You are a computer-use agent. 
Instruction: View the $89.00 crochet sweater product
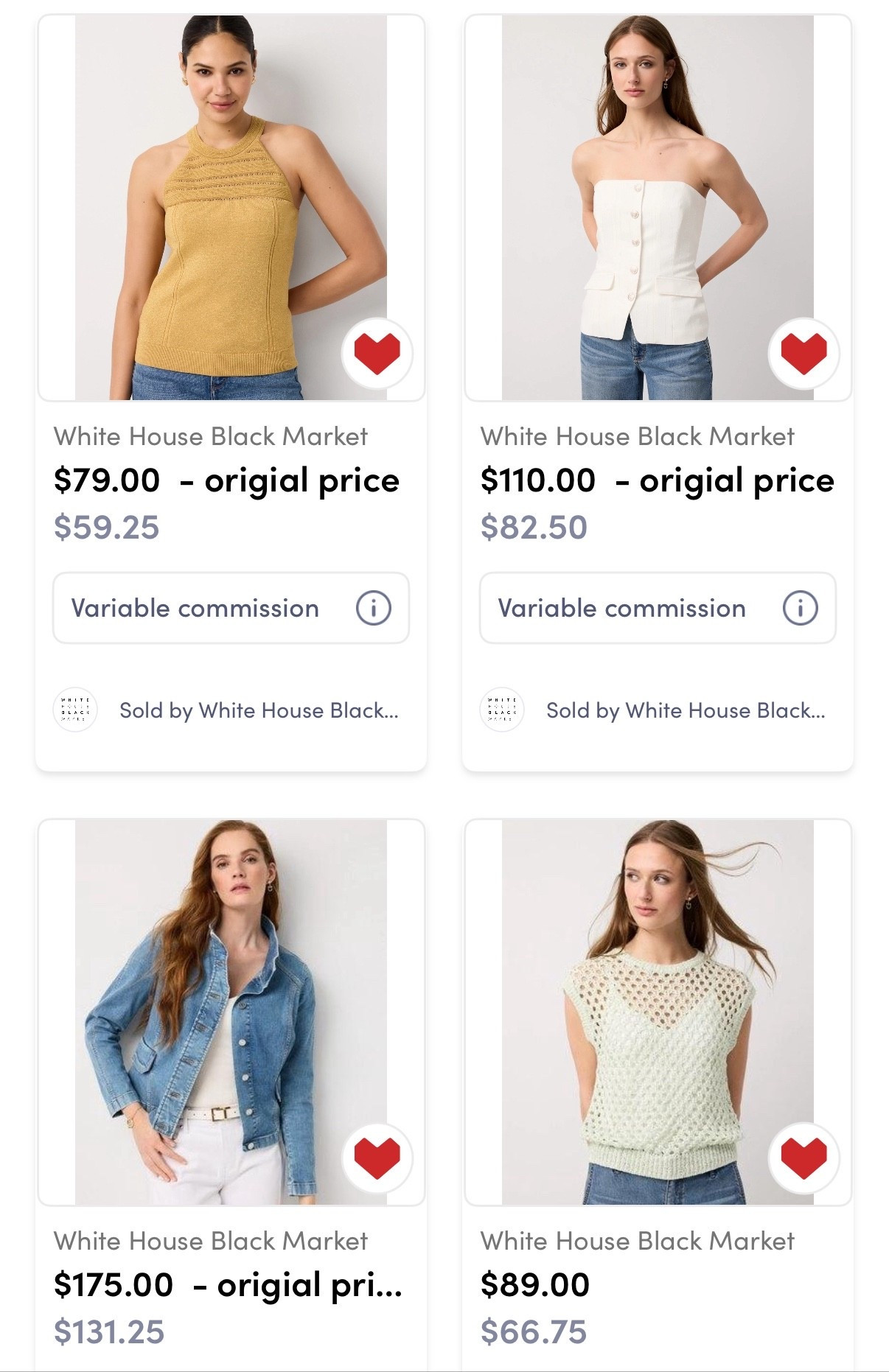tap(658, 1012)
